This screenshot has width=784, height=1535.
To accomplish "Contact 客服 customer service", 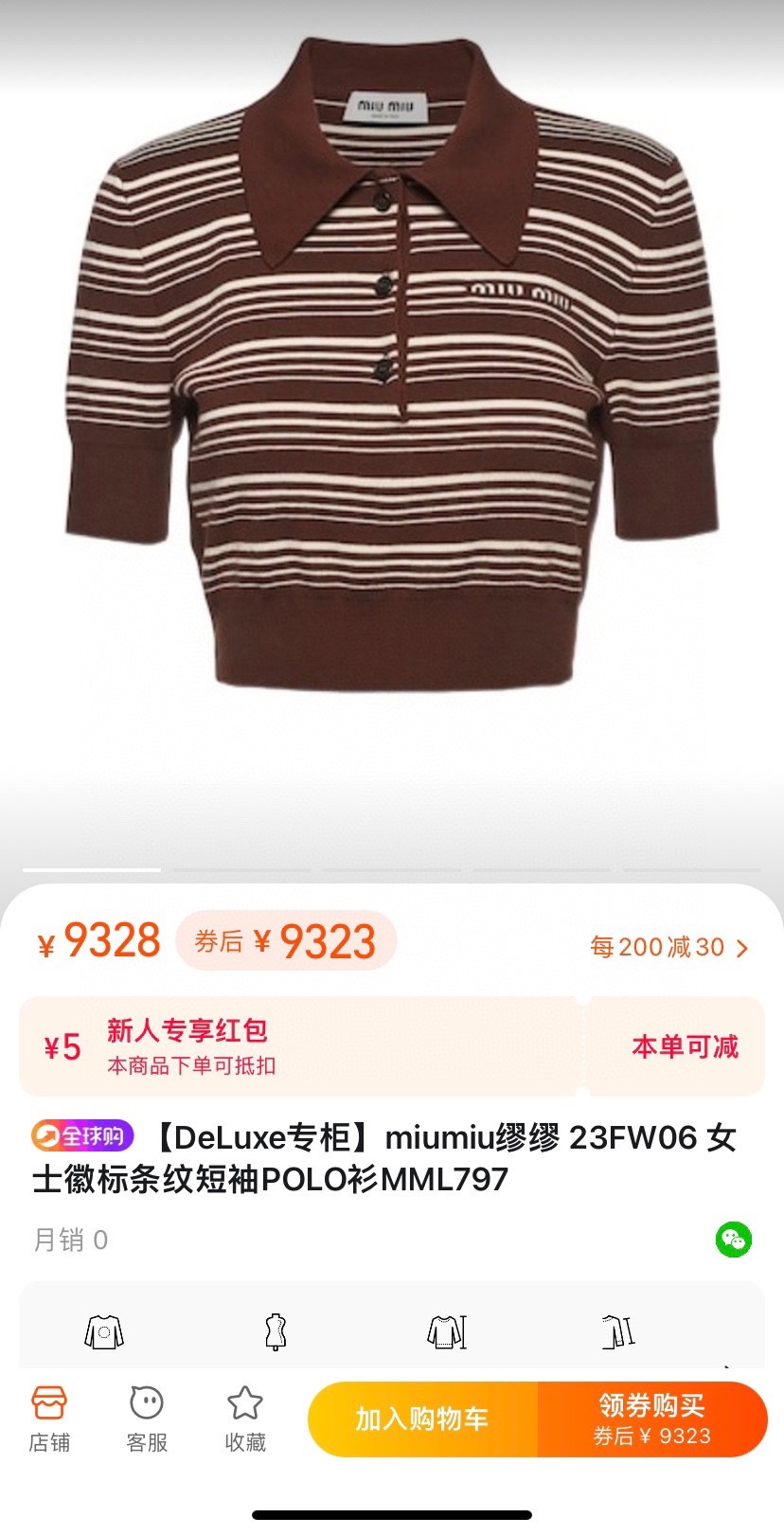I will tap(147, 1418).
